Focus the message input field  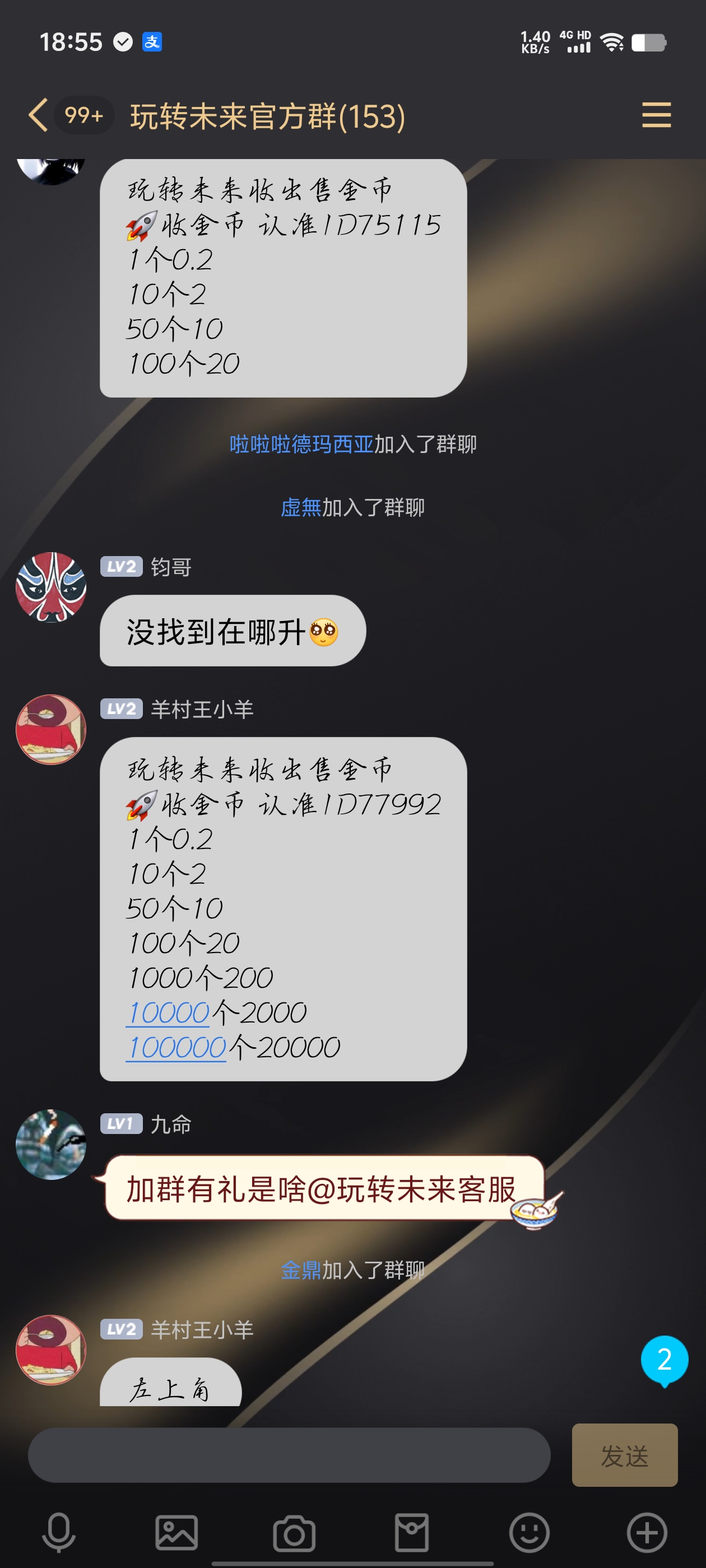pyautogui.click(x=289, y=1455)
